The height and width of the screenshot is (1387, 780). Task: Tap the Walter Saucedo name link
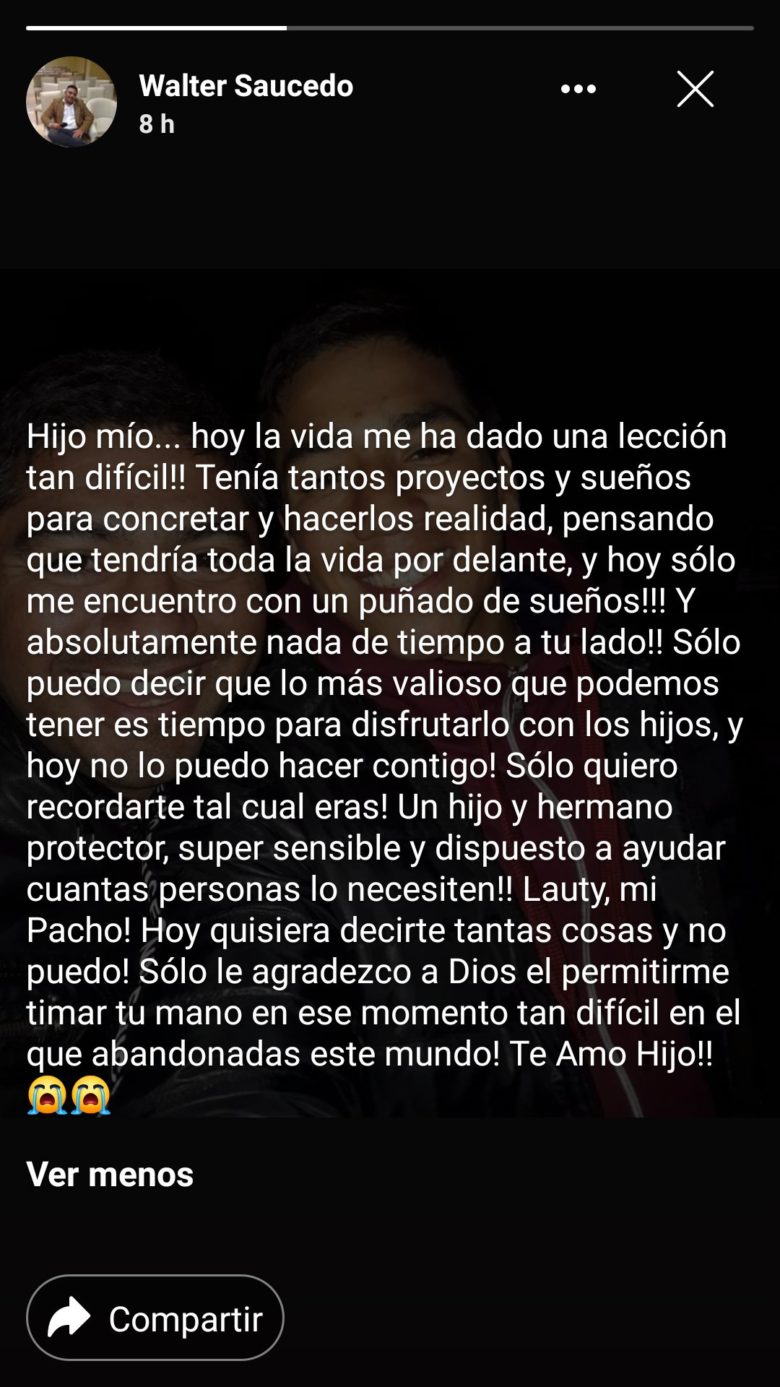(x=246, y=86)
